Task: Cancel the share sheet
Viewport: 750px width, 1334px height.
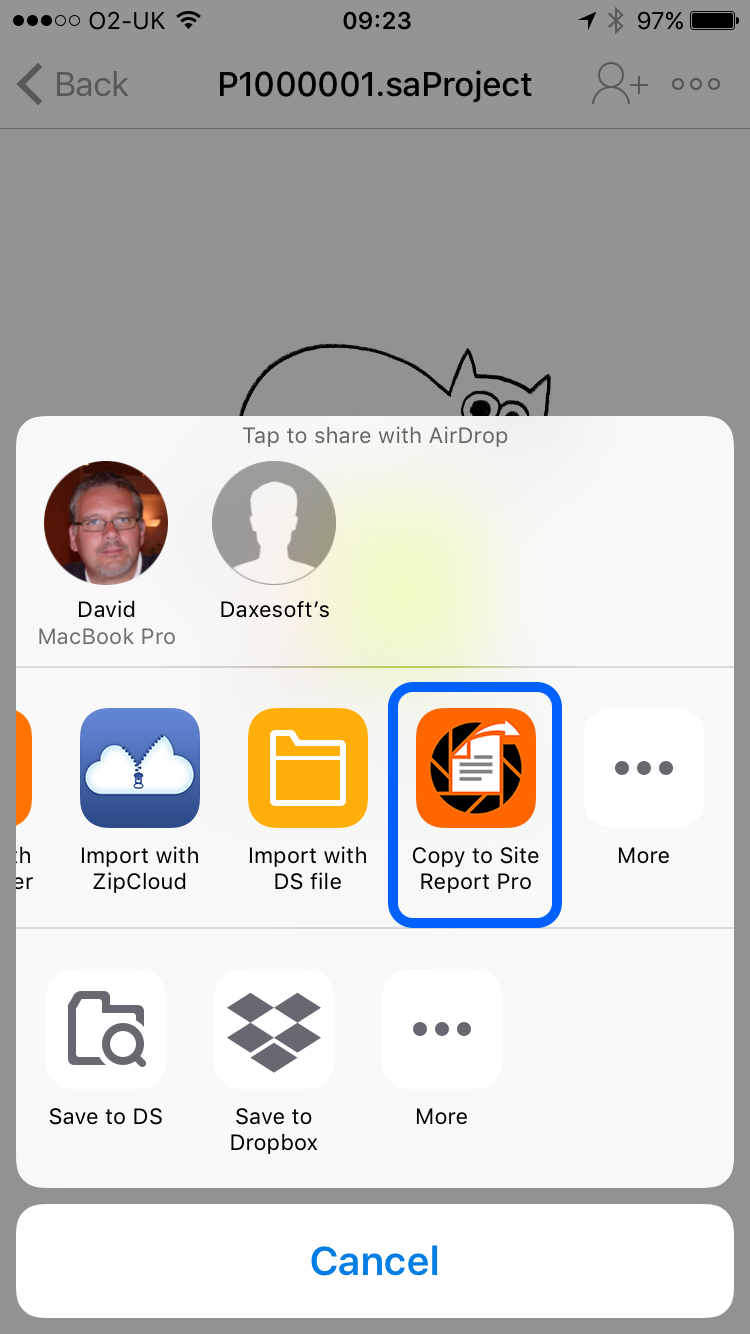Action: pos(375,1261)
